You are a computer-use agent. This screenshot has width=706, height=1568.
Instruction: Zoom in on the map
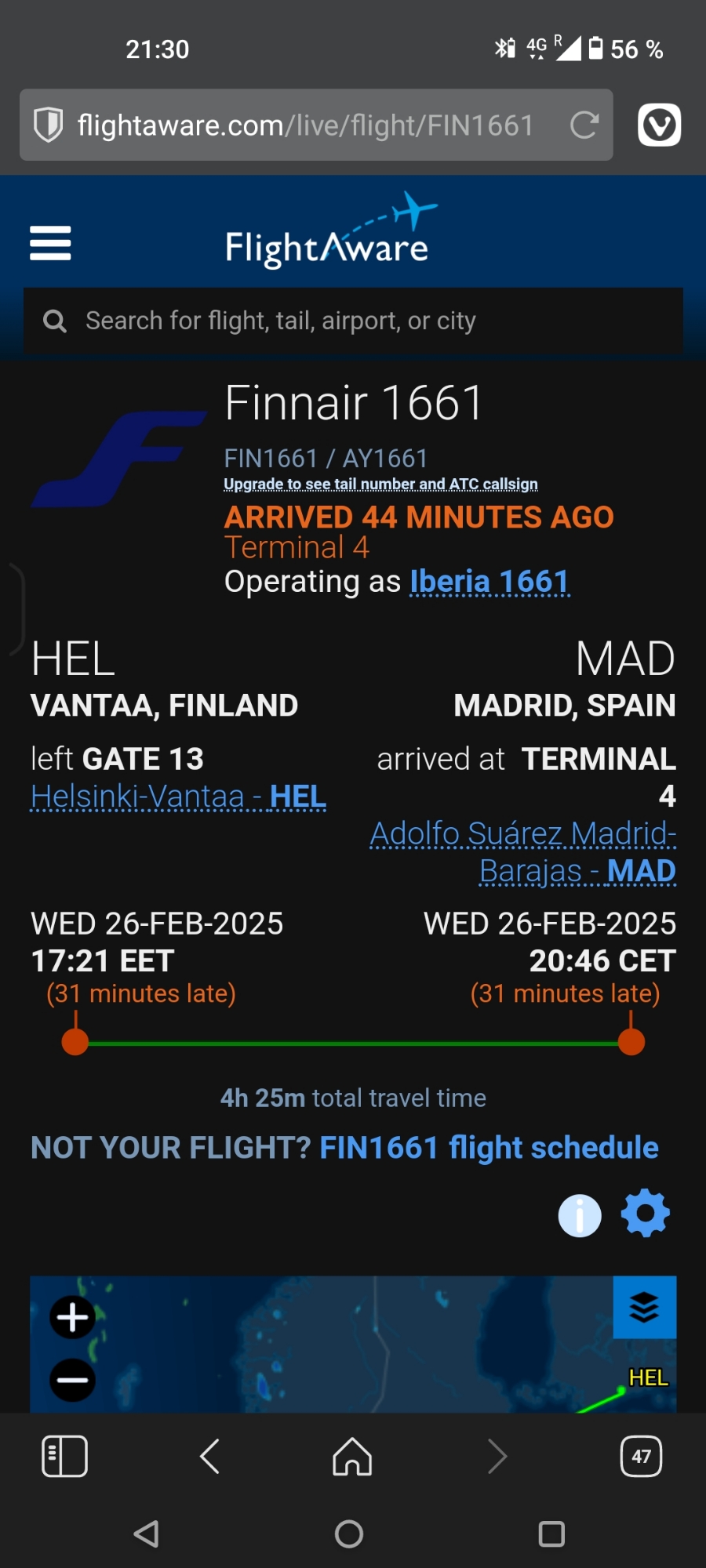point(73,1317)
